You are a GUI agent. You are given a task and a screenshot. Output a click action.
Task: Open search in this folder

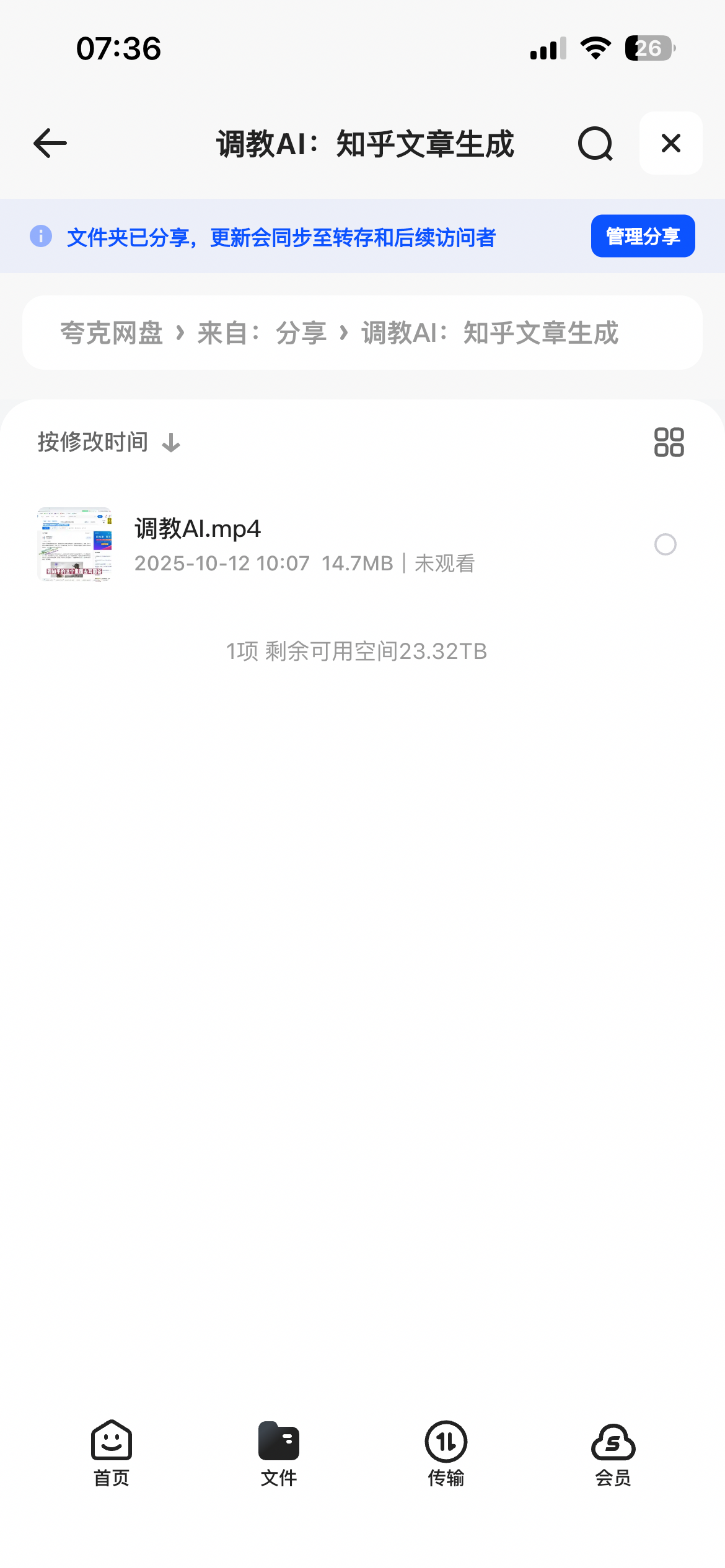[595, 144]
